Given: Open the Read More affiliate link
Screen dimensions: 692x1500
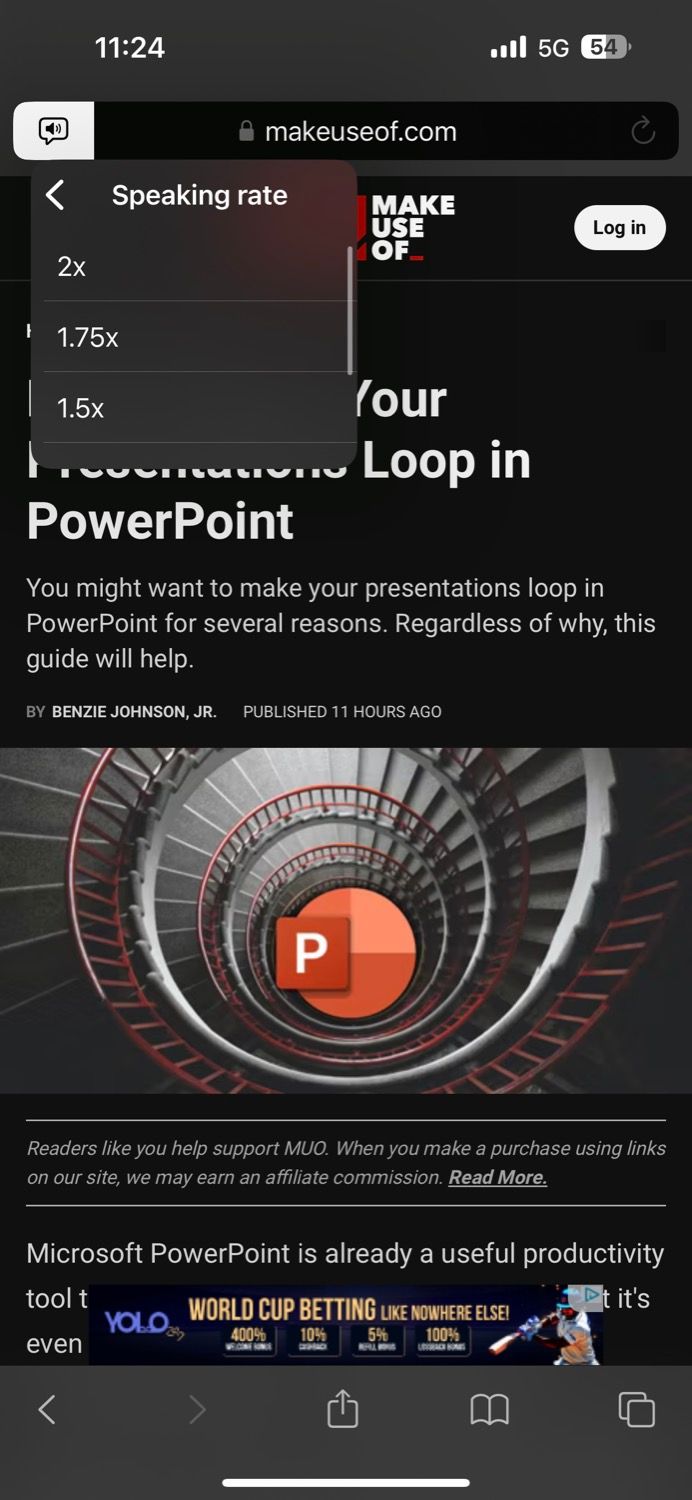Looking at the screenshot, I should (x=497, y=1177).
